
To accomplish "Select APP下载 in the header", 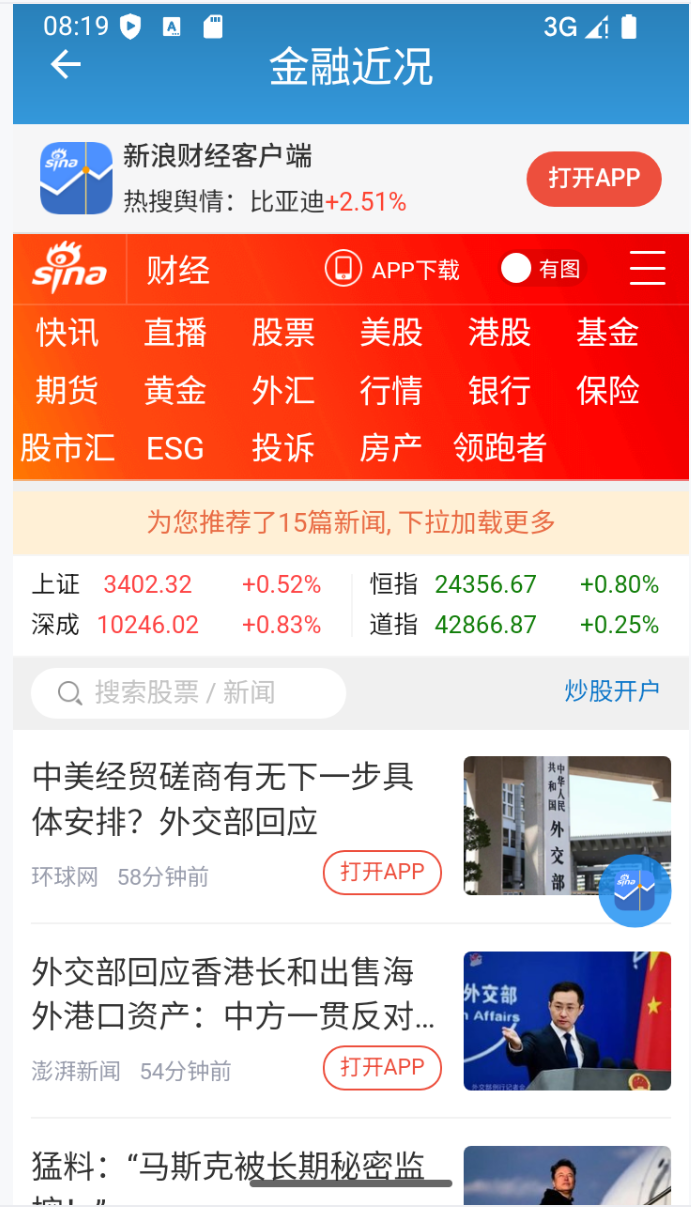I will click(x=392, y=269).
